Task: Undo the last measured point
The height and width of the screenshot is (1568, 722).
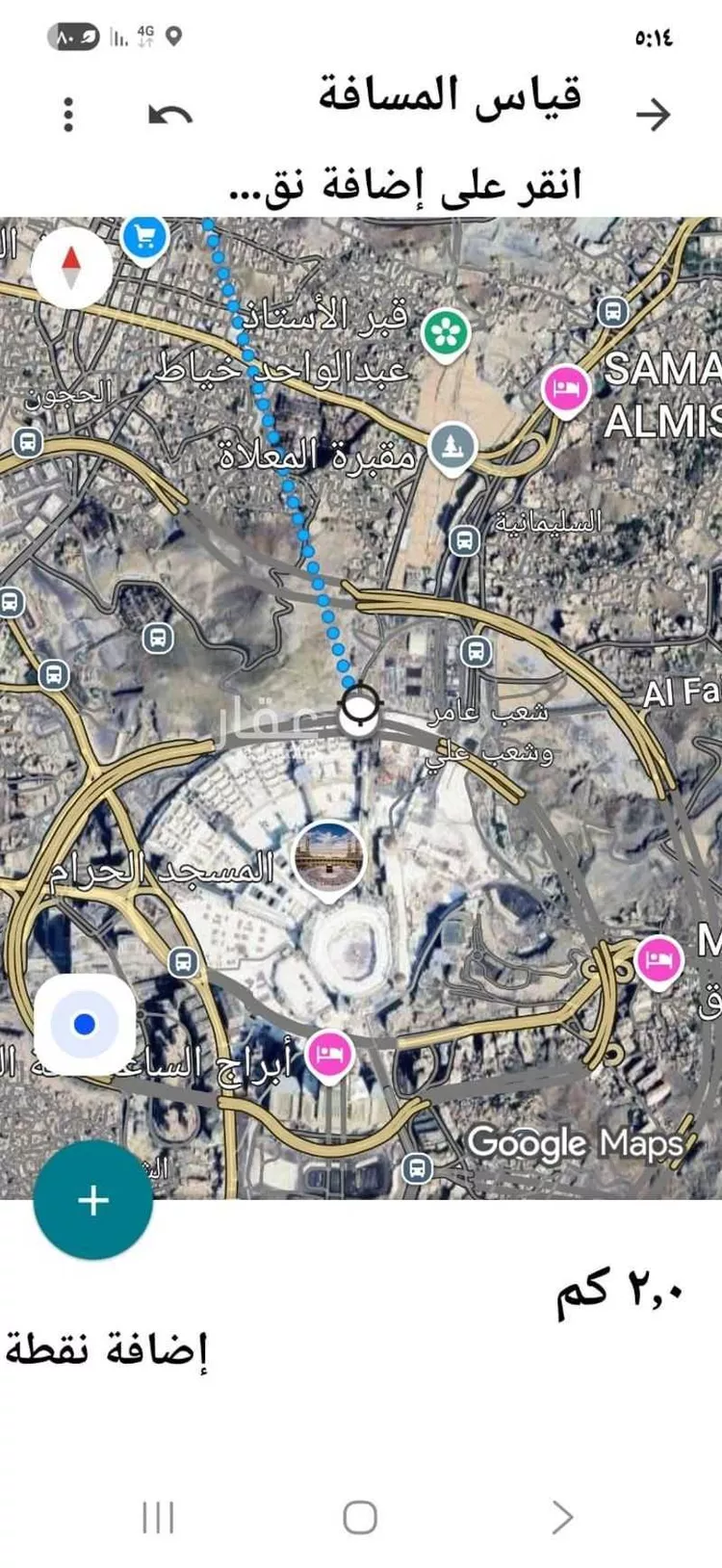Action: coord(170,116)
